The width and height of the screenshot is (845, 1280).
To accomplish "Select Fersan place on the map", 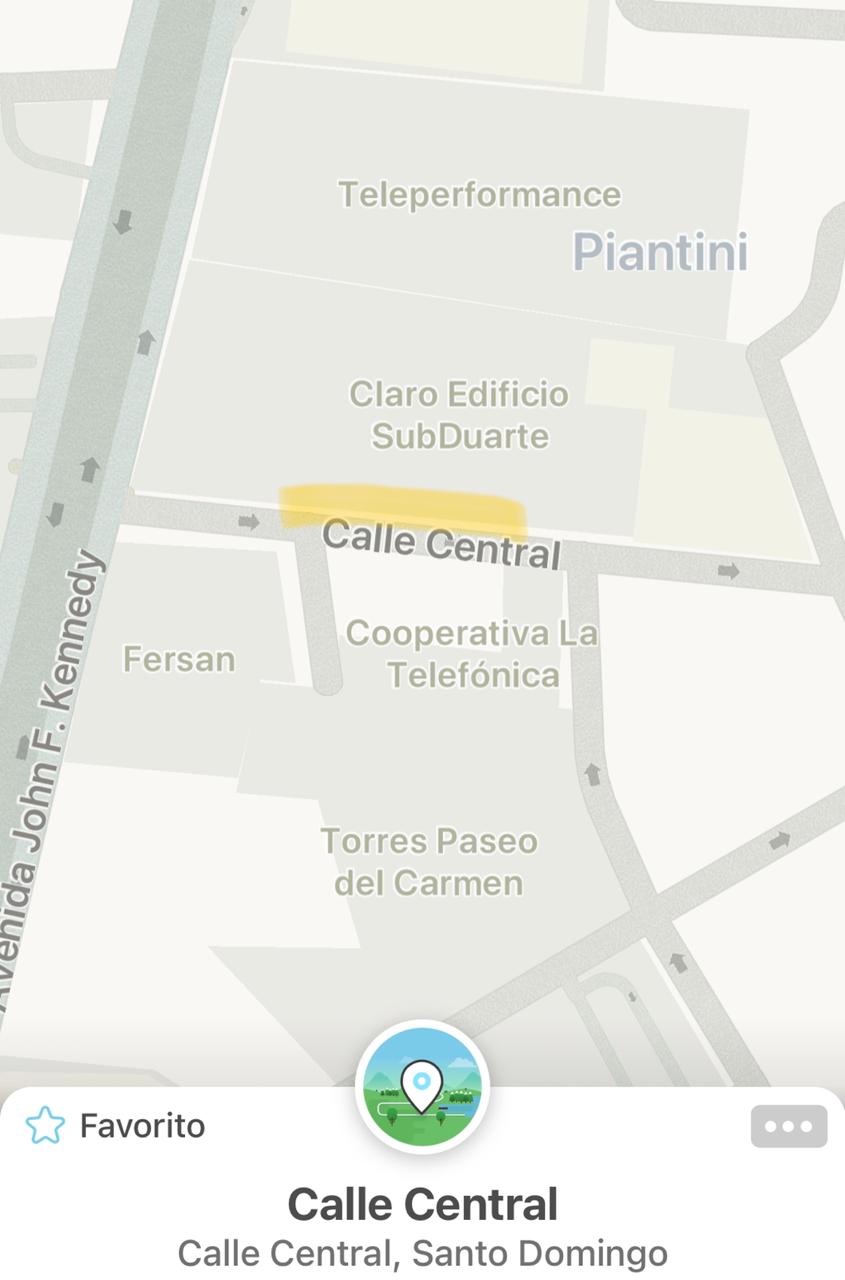I will pos(179,659).
